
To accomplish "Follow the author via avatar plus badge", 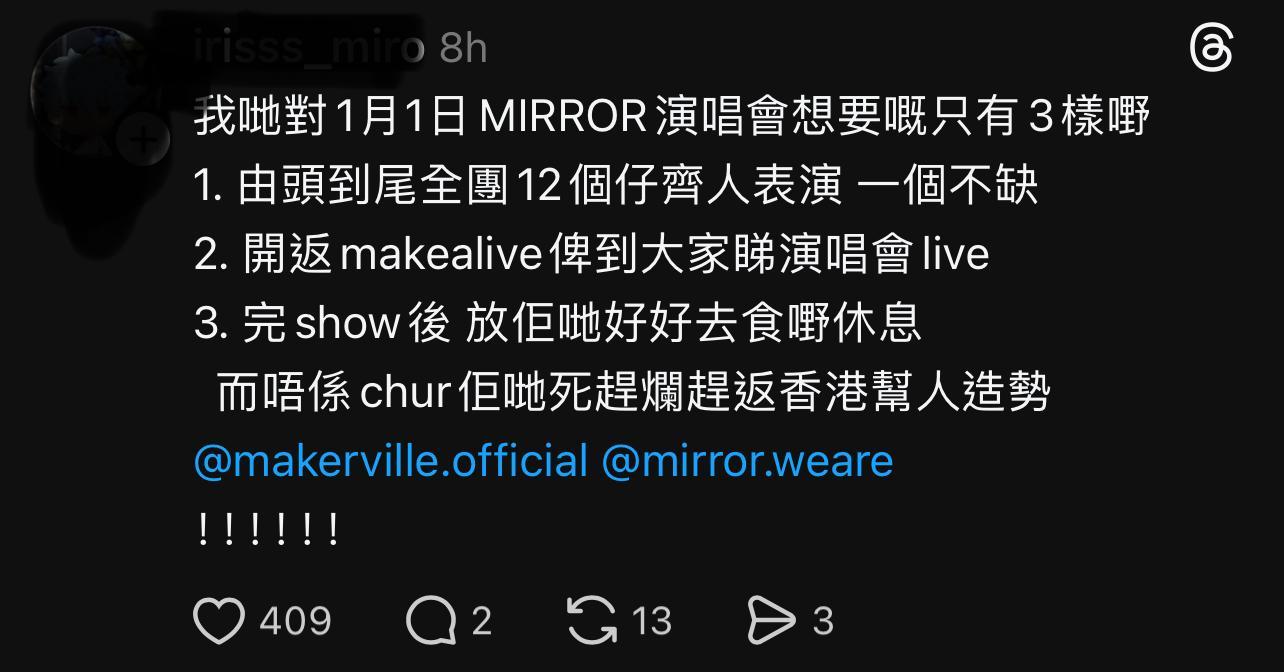I will tap(143, 141).
